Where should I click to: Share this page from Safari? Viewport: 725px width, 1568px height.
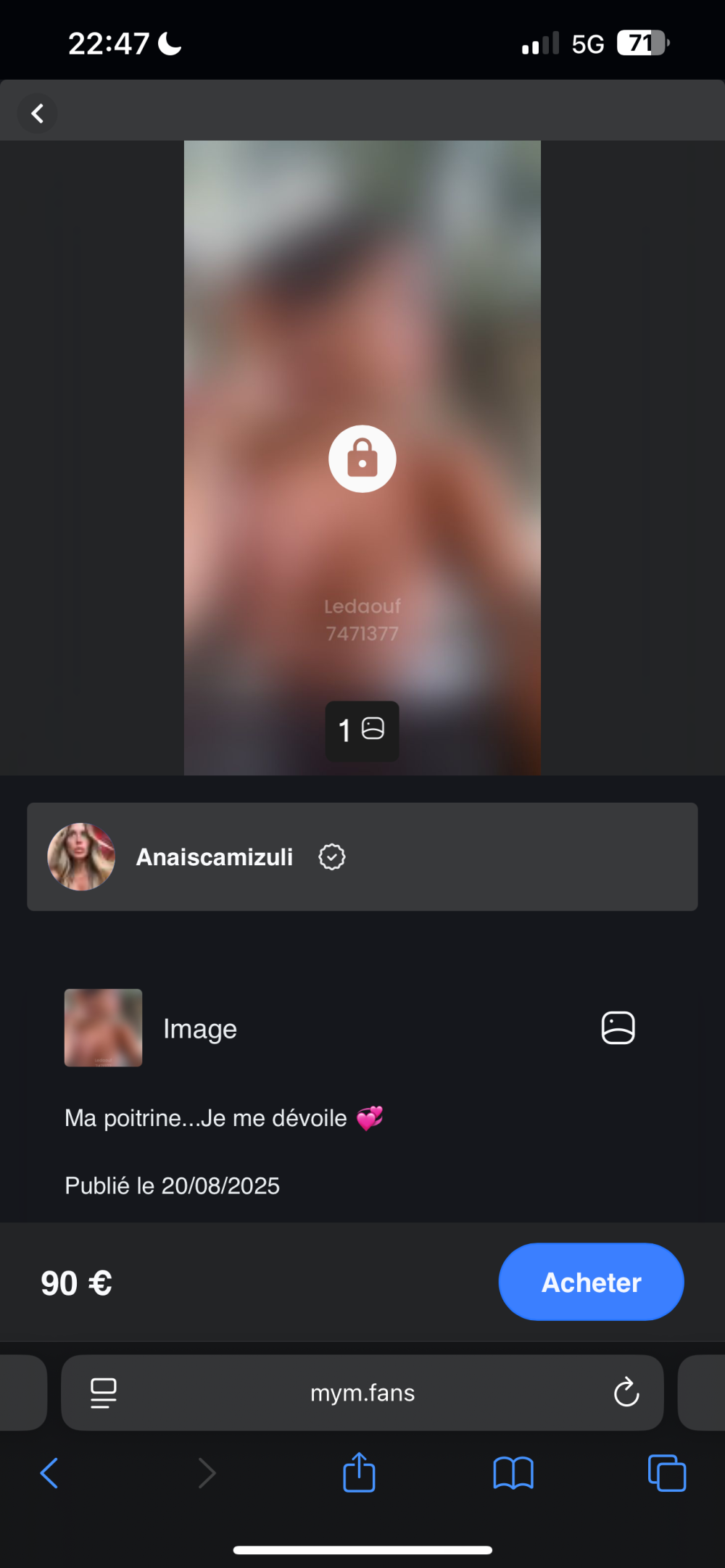coord(359,1473)
